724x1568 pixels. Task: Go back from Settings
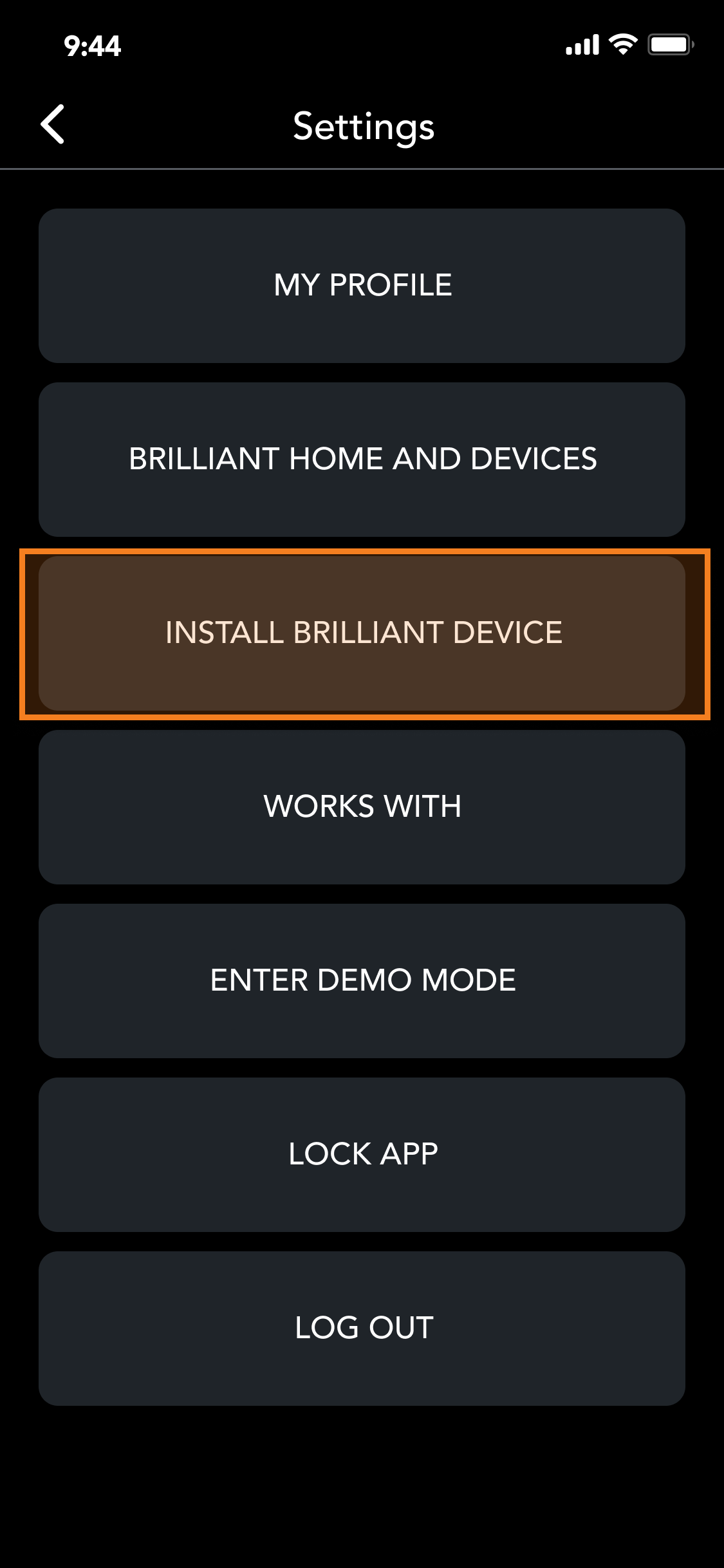coord(53,124)
